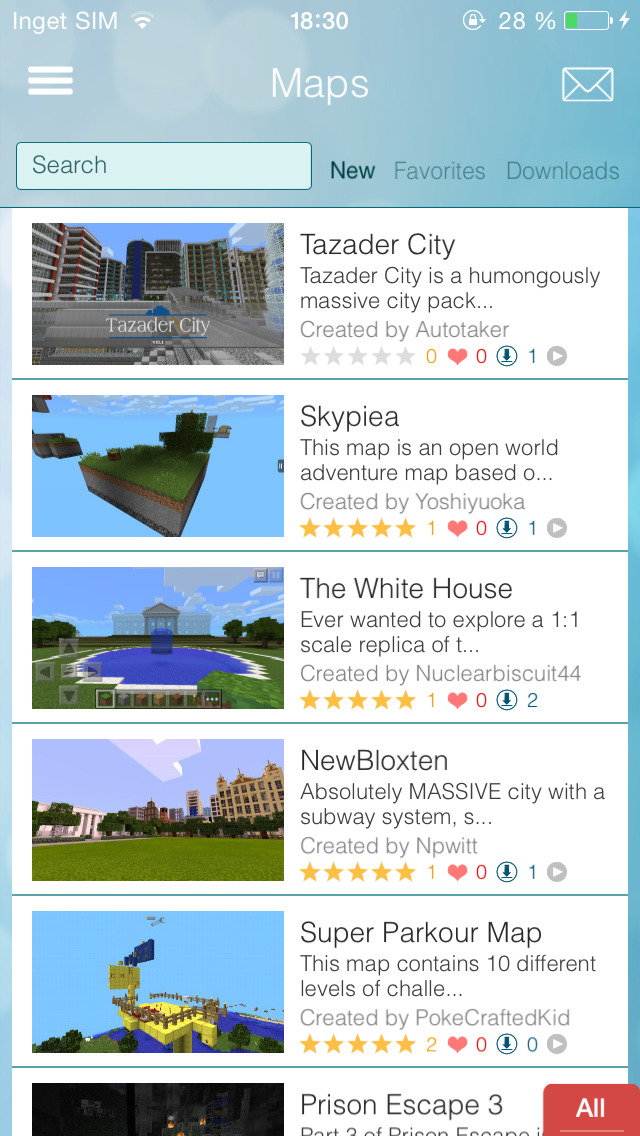Switch to the New tab
The image size is (640, 1136).
[x=352, y=171]
